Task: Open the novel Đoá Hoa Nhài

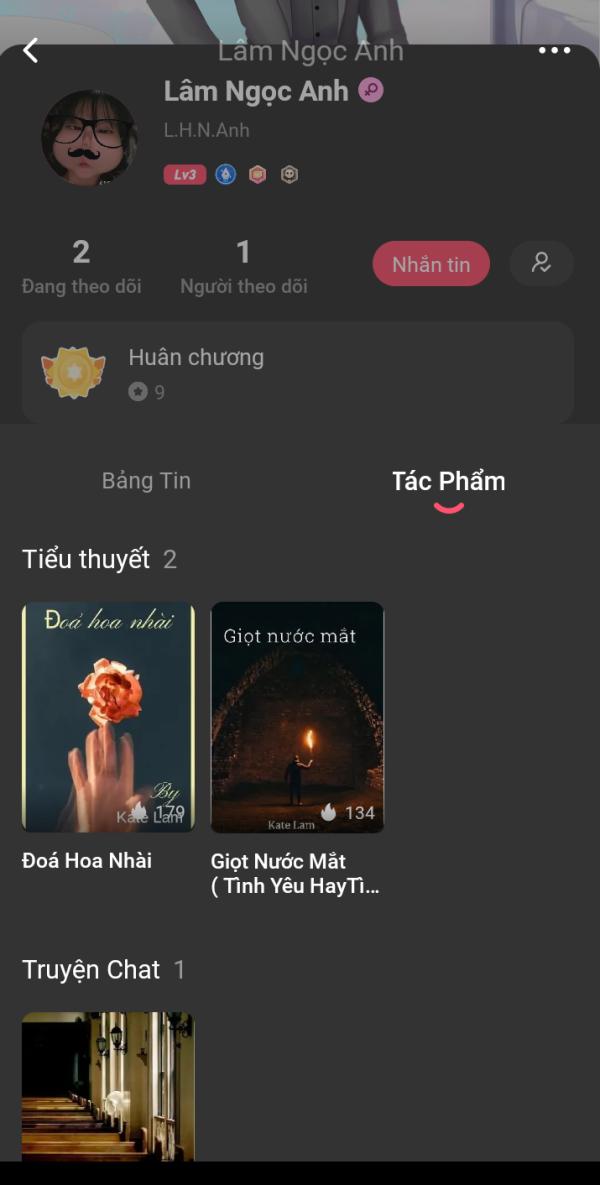Action: pyautogui.click(x=108, y=717)
